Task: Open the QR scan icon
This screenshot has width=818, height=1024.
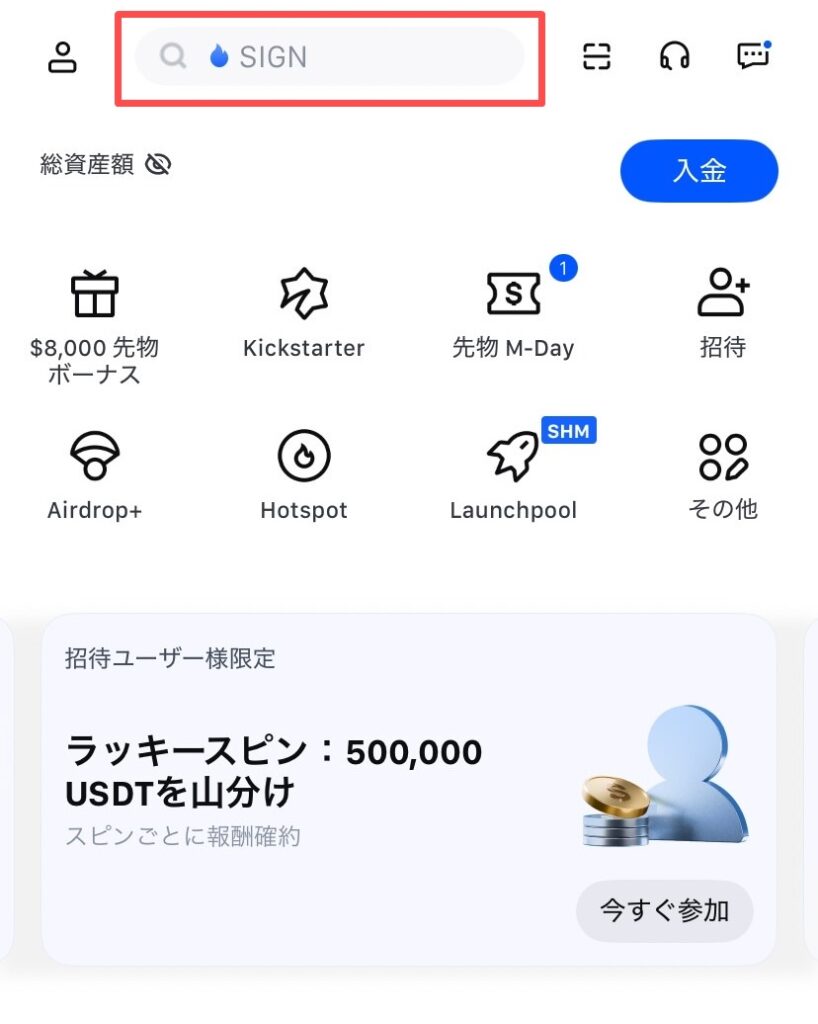Action: [x=597, y=57]
